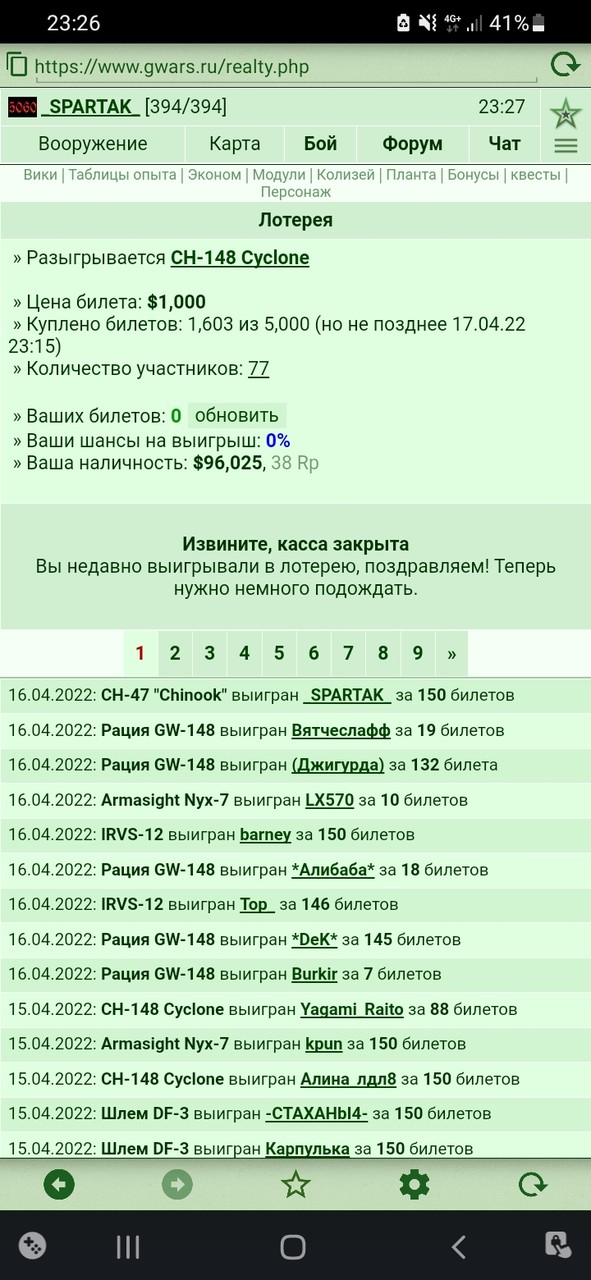Screen dimensions: 591x1280
Task: Open bookmarks star in bottom toolbar
Action: pyautogui.click(x=295, y=1186)
